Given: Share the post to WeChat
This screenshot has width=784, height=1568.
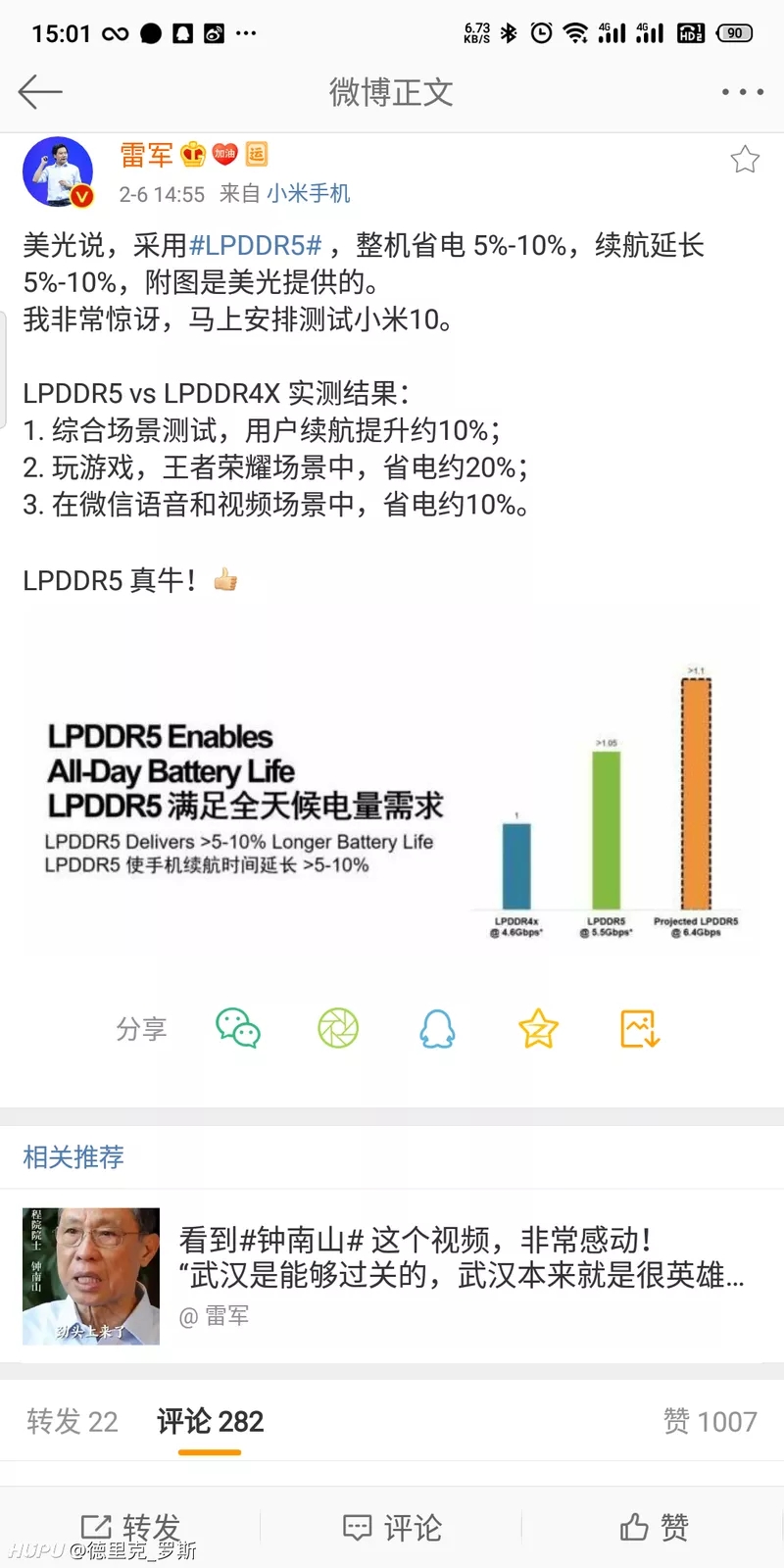Looking at the screenshot, I should click(x=238, y=1029).
